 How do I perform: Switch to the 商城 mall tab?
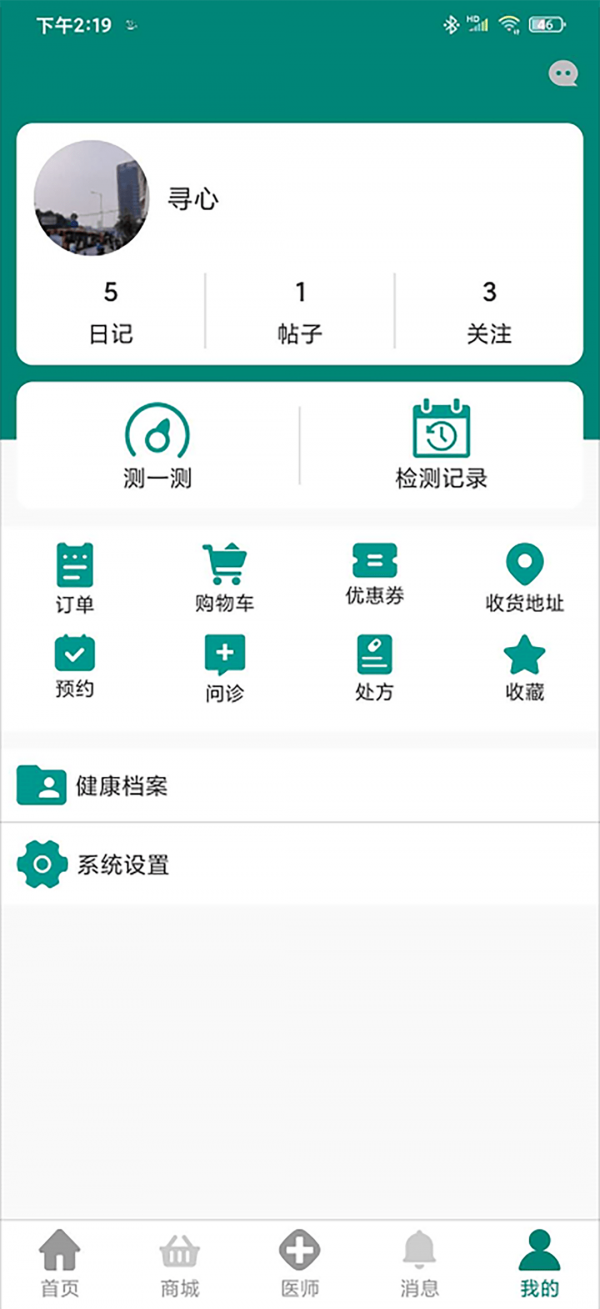coord(180,1264)
